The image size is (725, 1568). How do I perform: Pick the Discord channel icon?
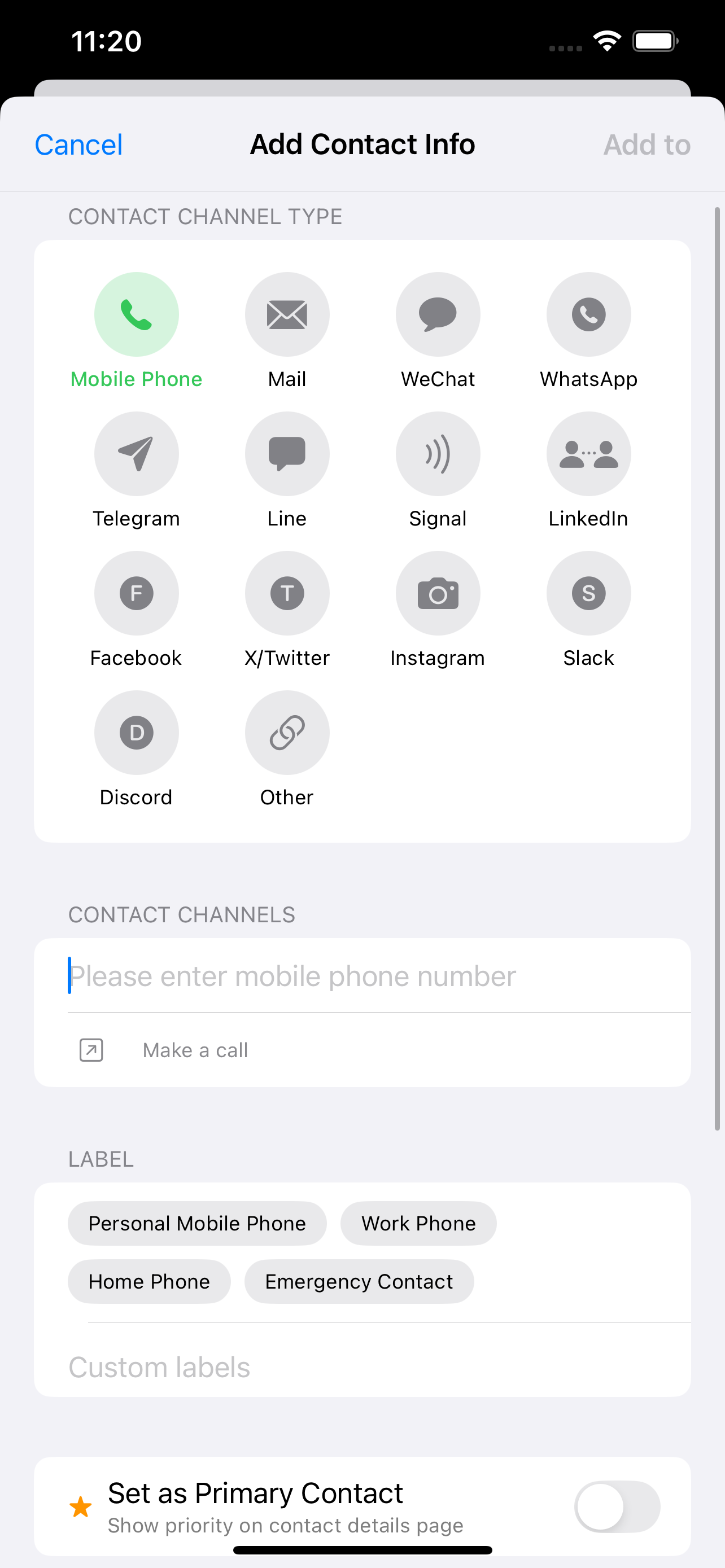136,732
